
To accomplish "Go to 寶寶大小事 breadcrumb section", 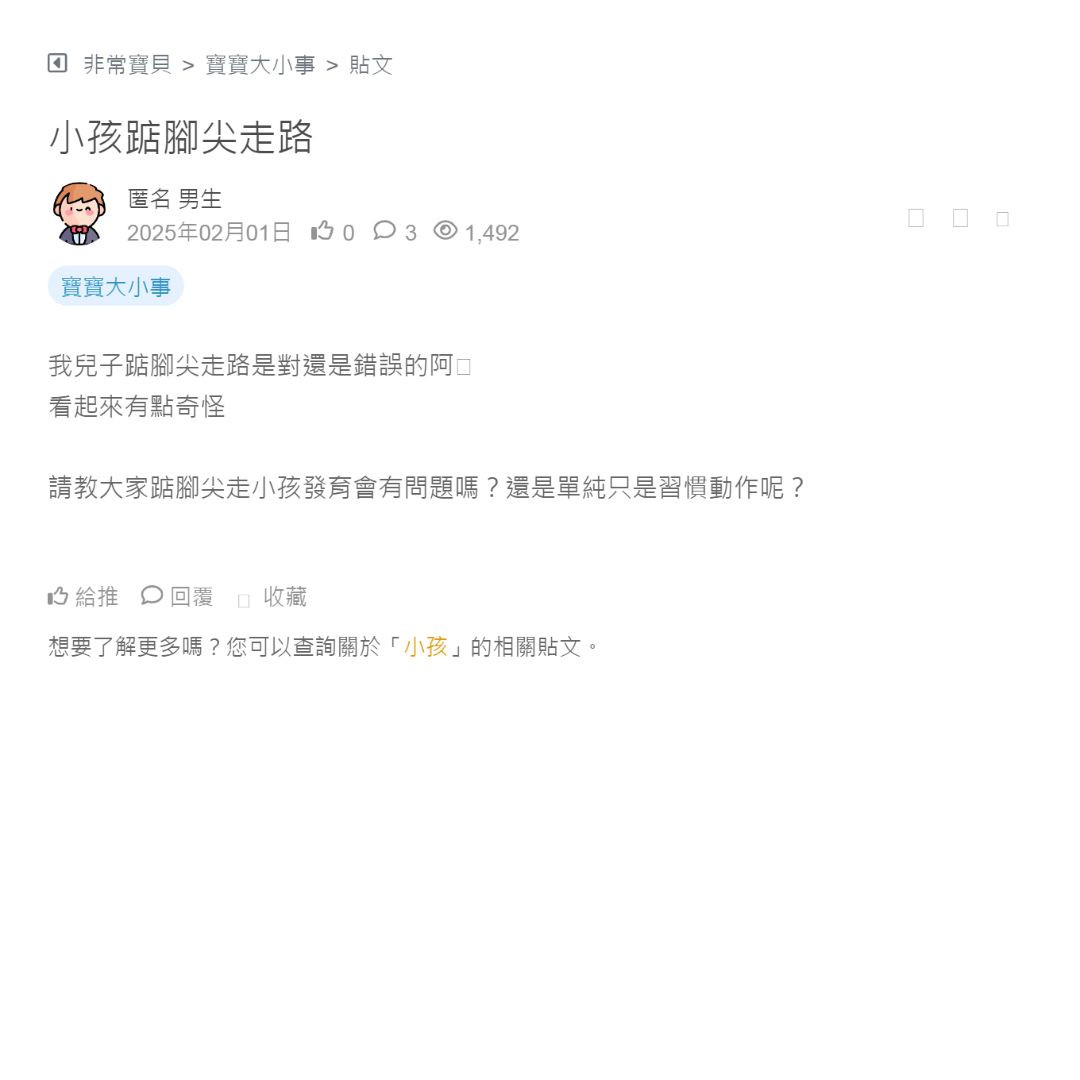I will click(x=260, y=65).
